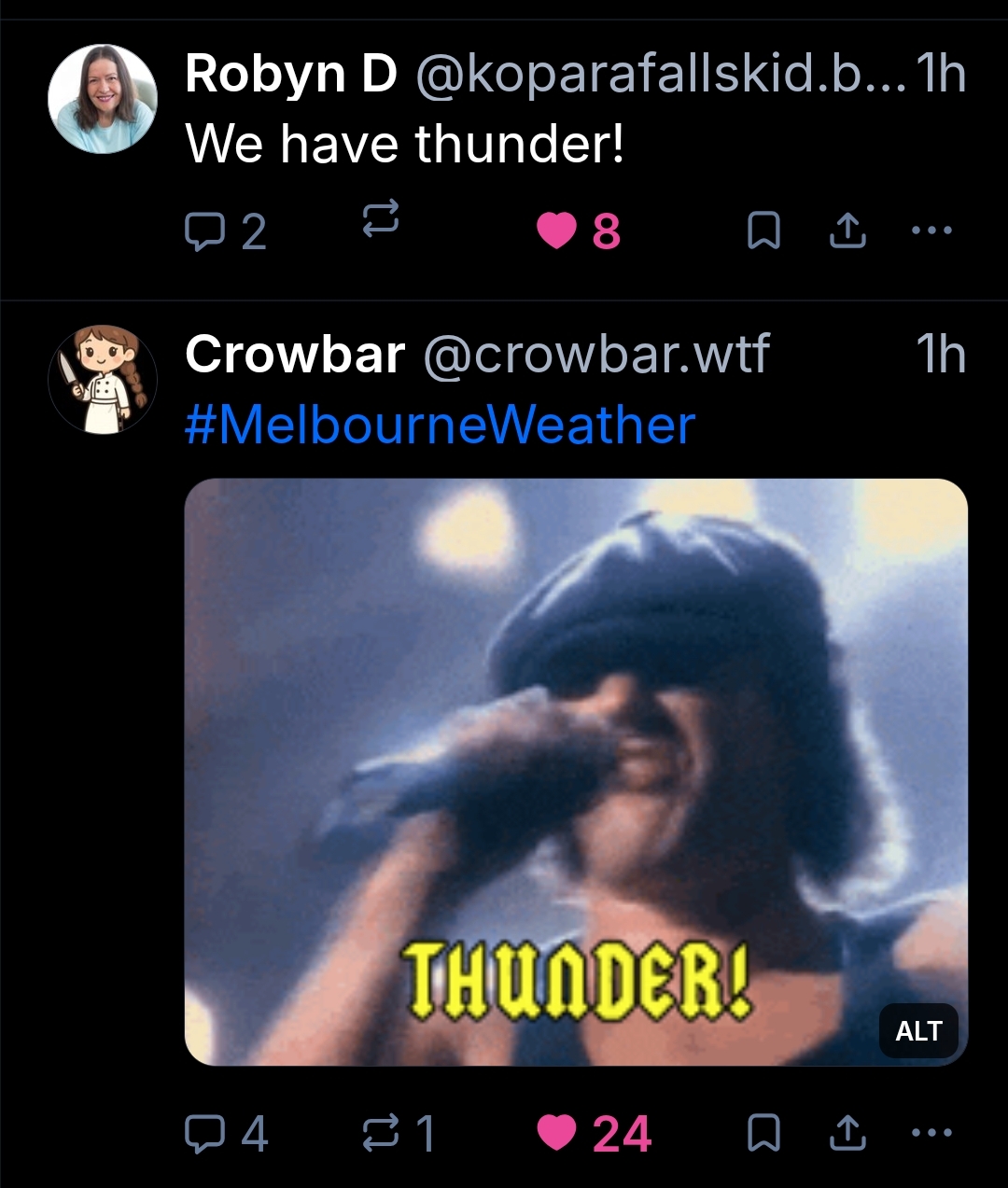Screen dimensions: 1008x1188
Task: Unlike Robyn D's post
Action: tap(557, 231)
